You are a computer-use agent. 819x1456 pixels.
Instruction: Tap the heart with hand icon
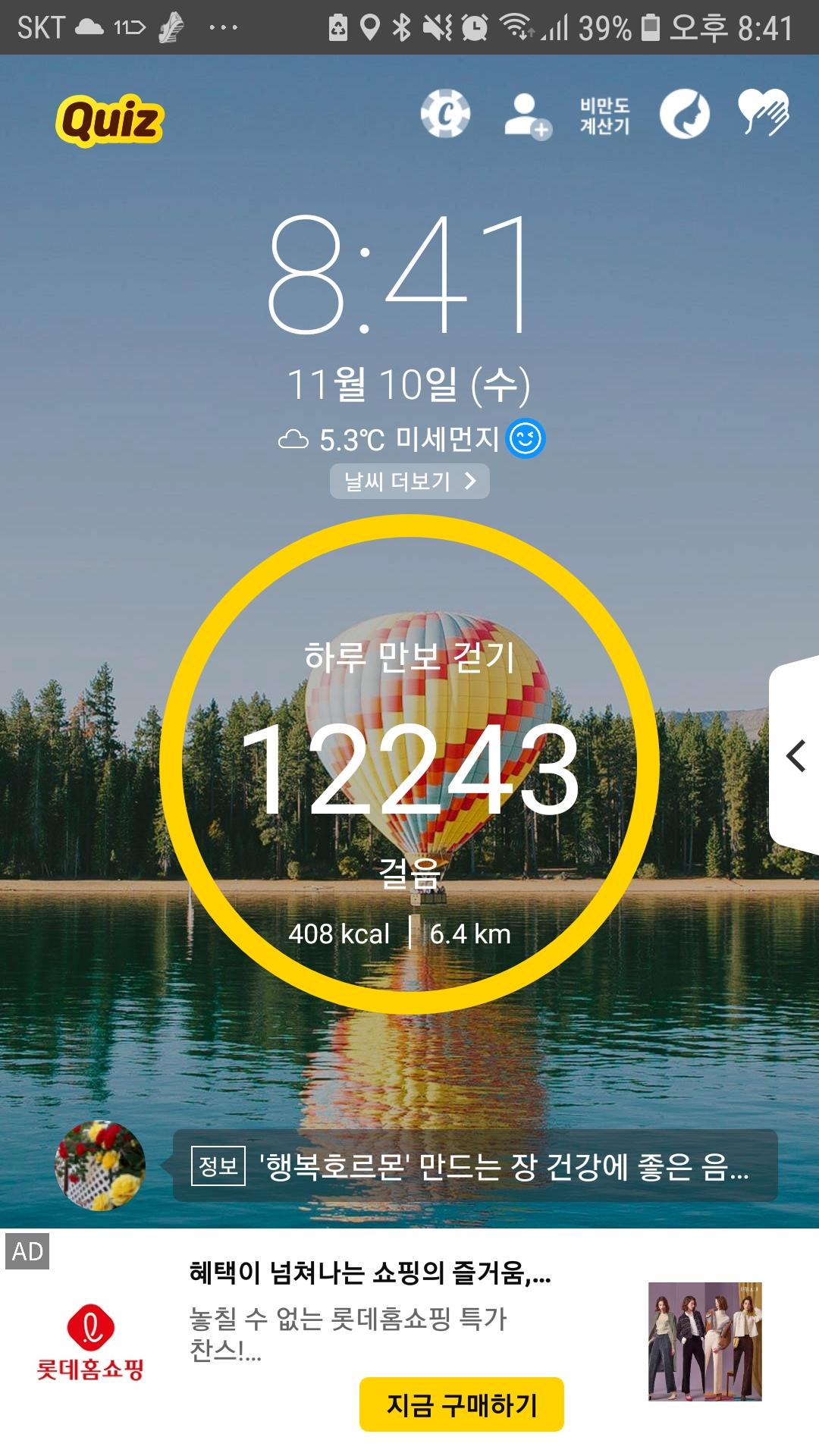(x=764, y=114)
